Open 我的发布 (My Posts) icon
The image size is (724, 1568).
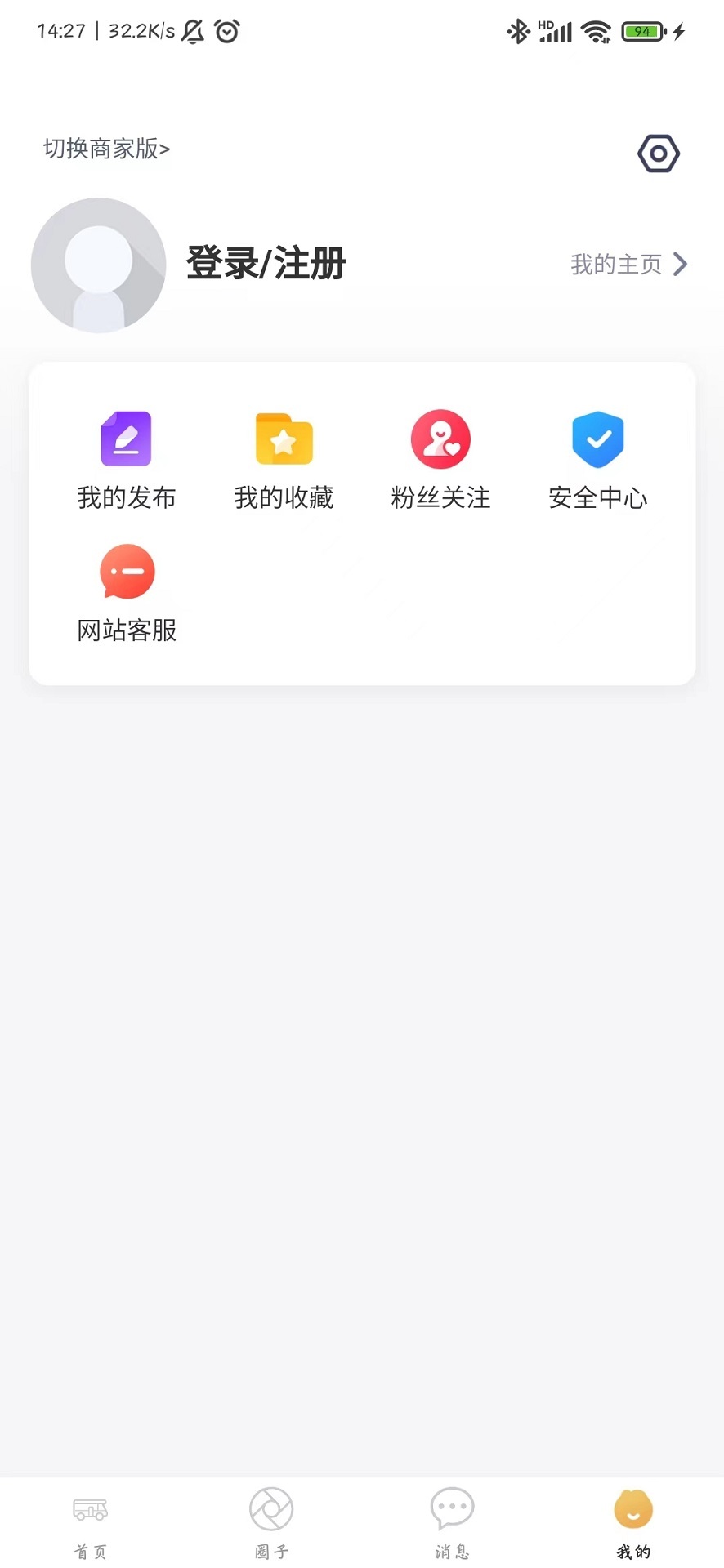coord(126,439)
